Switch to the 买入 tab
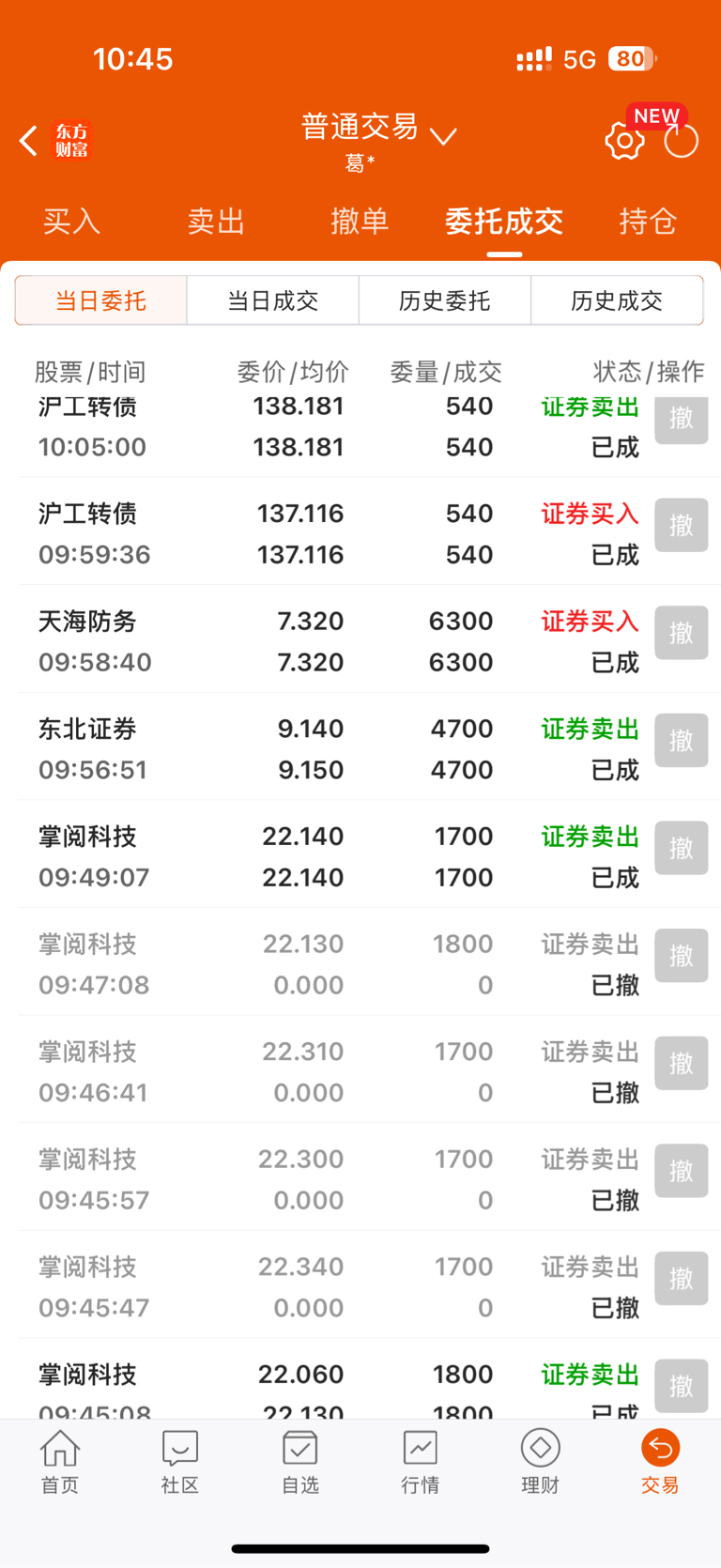The height and width of the screenshot is (1568, 721). point(71,222)
